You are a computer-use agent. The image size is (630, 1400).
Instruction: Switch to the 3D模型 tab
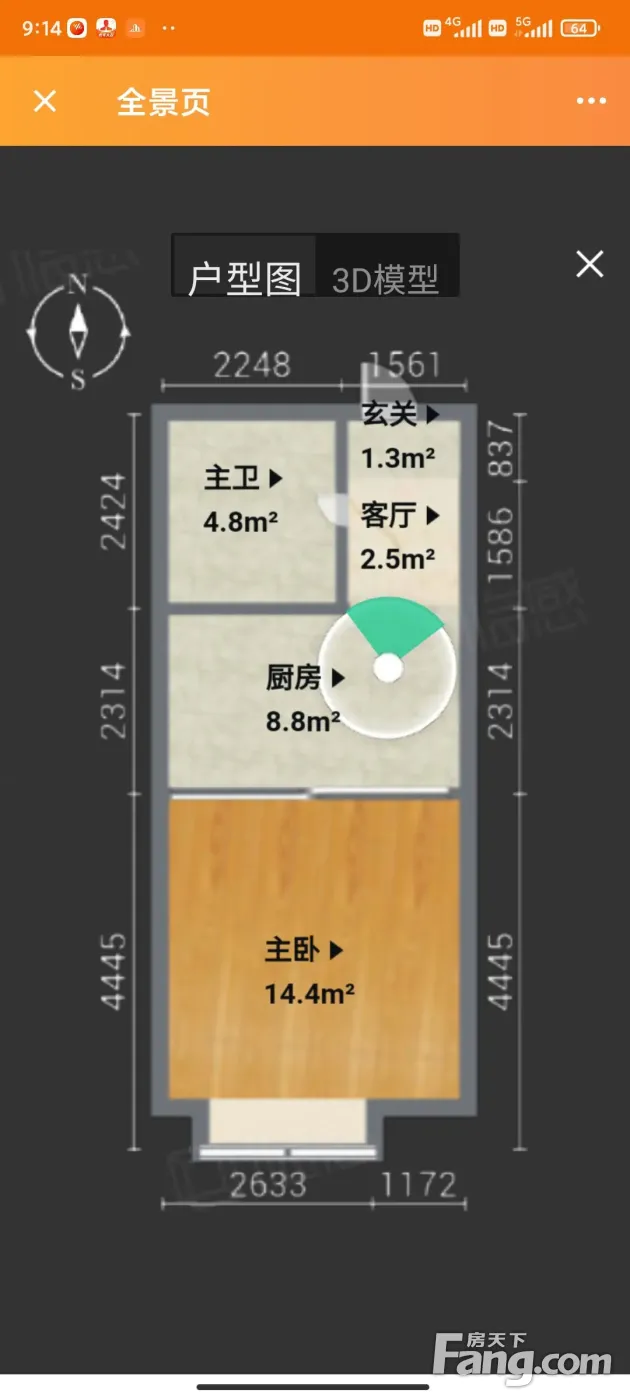coord(386,279)
